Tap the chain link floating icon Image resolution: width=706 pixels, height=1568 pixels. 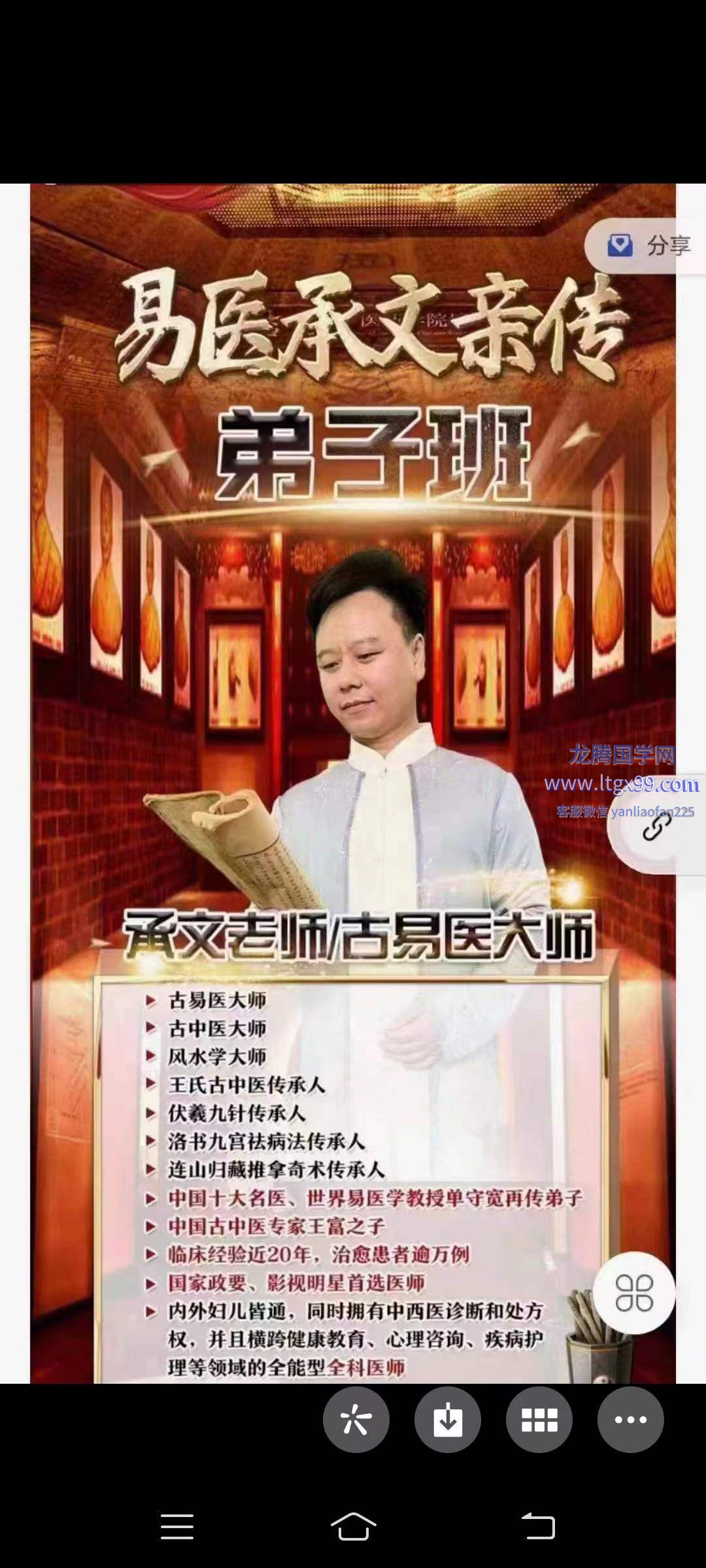(657, 828)
